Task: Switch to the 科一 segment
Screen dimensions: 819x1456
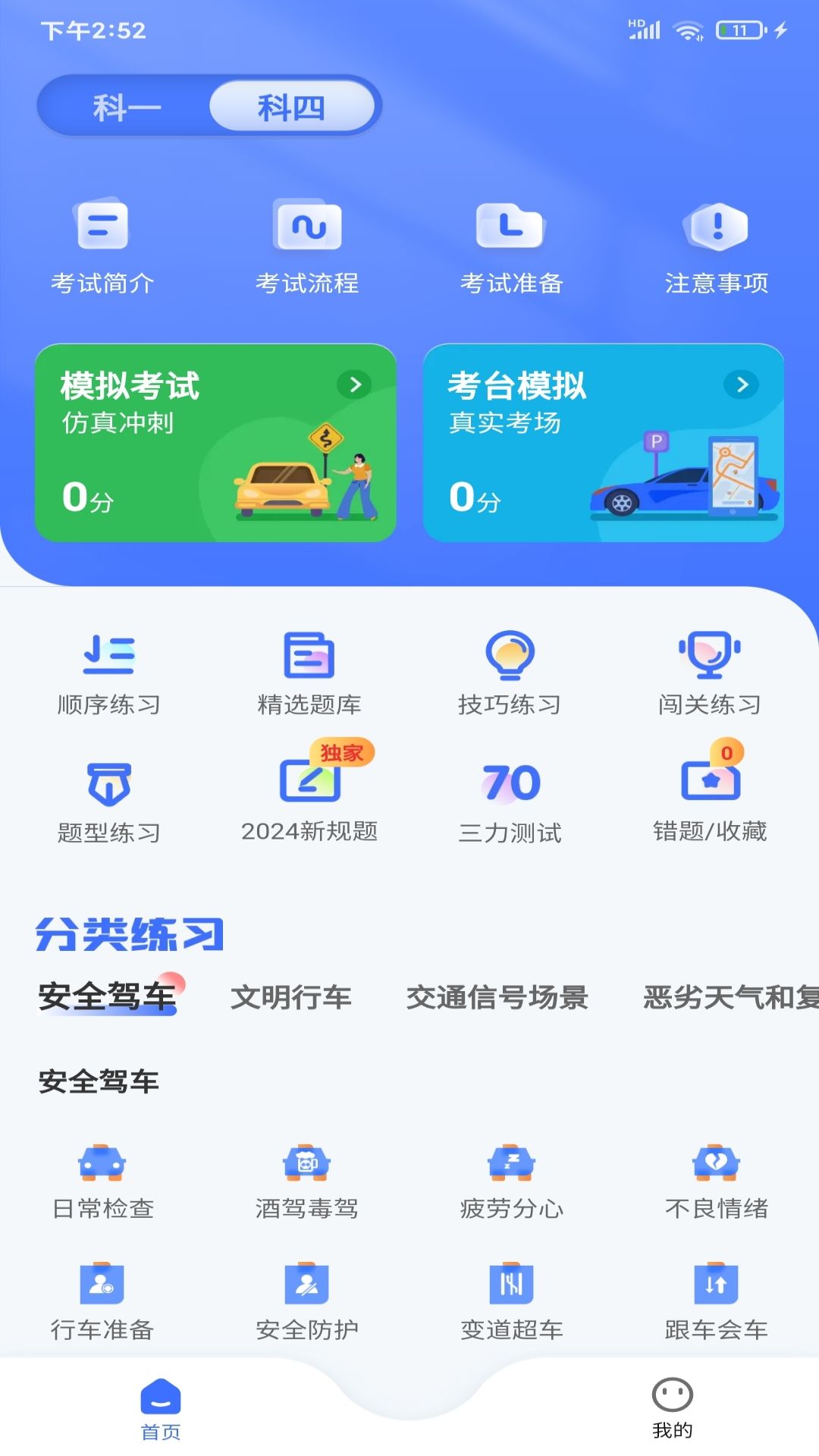Action: pyautogui.click(x=127, y=108)
